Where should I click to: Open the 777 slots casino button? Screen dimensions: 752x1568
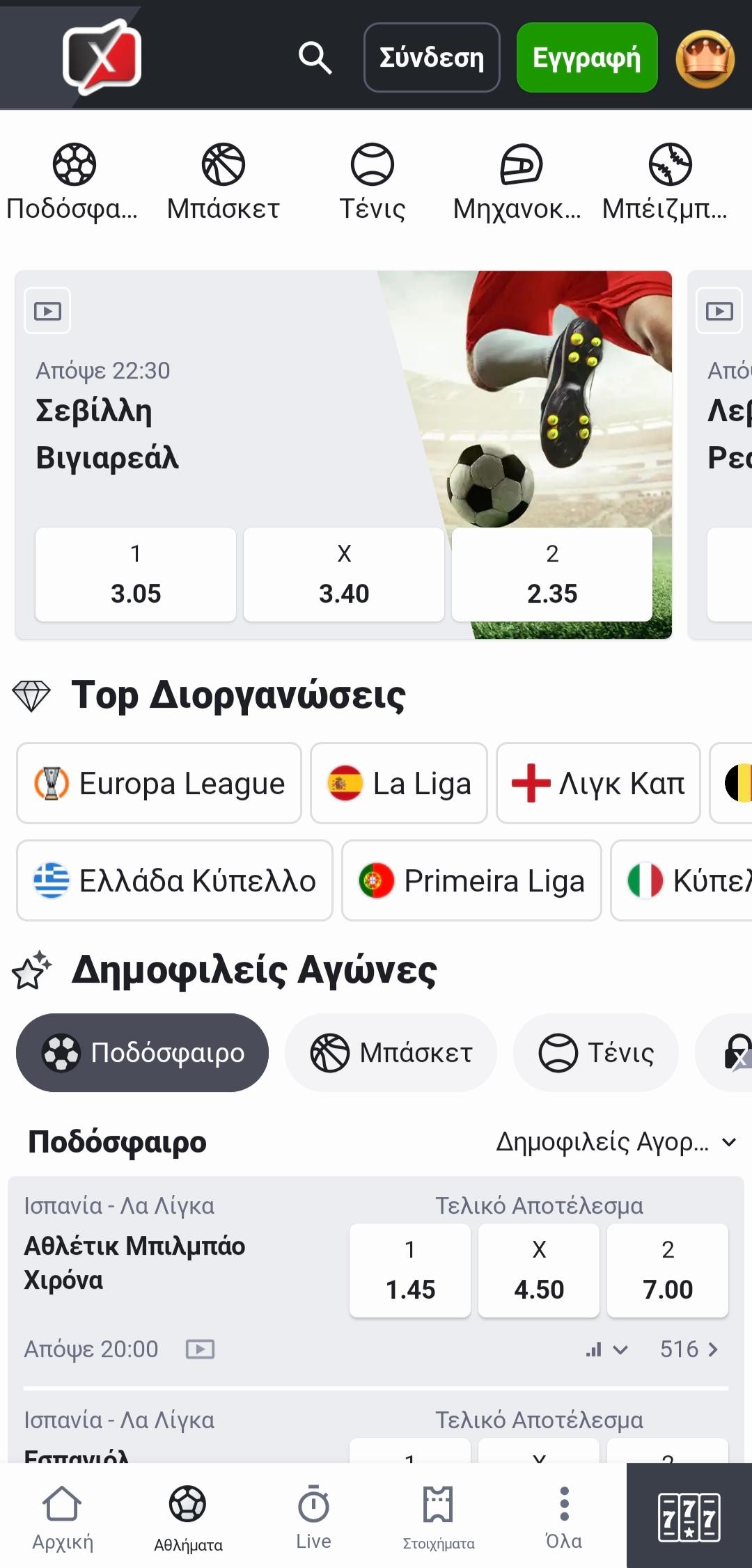click(x=689, y=1517)
